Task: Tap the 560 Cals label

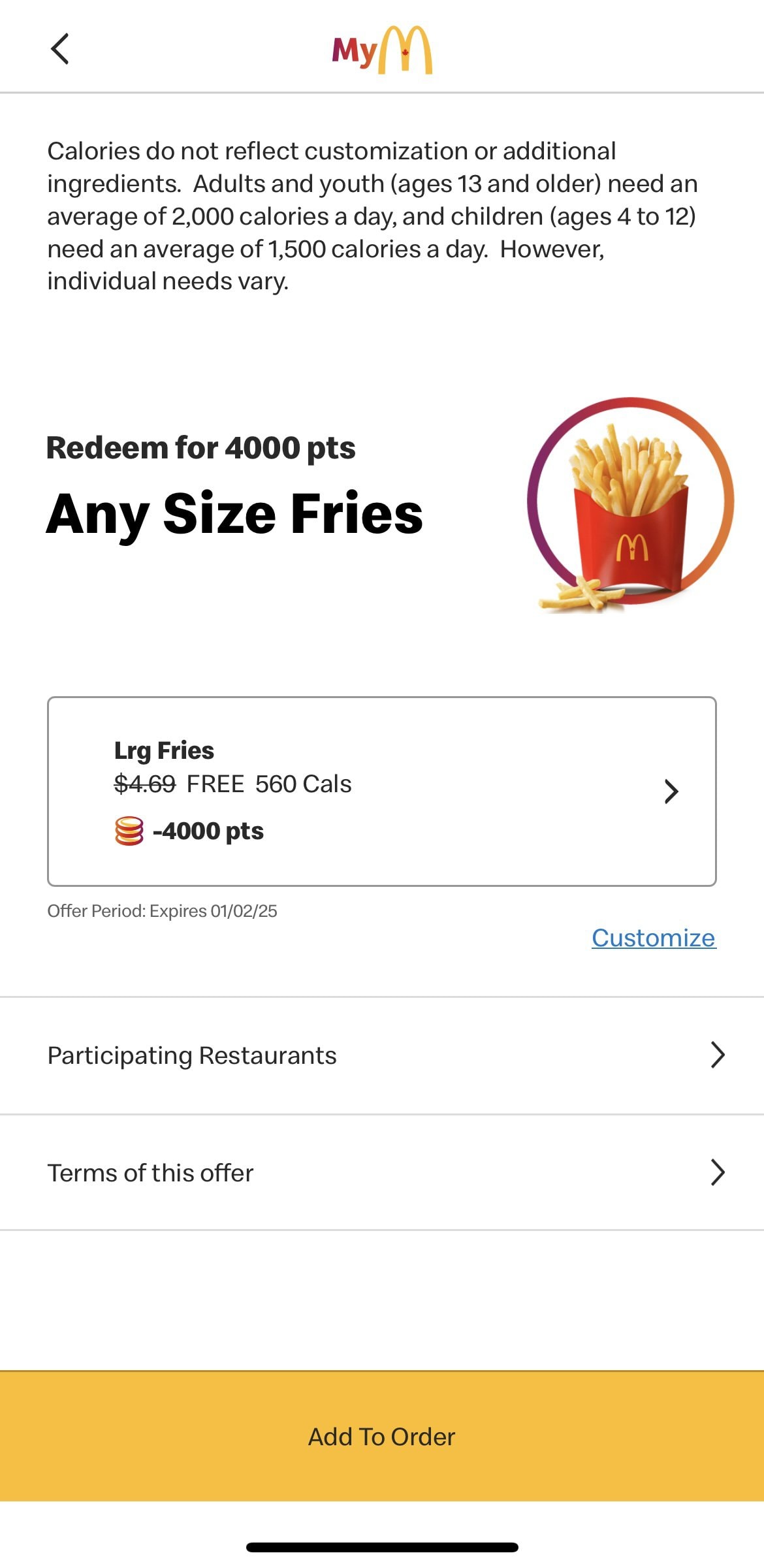Action: coord(304,784)
